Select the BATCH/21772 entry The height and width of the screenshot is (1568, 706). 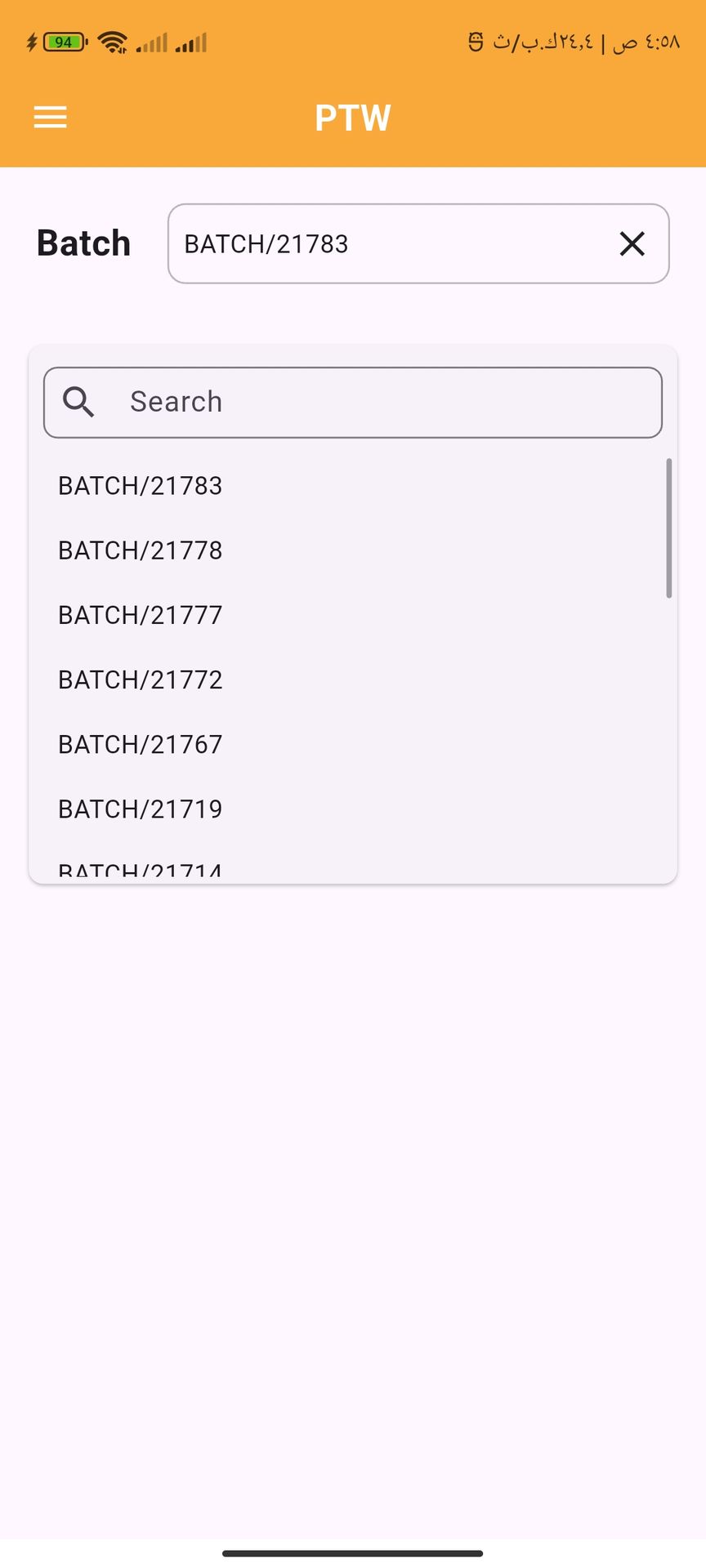point(141,679)
